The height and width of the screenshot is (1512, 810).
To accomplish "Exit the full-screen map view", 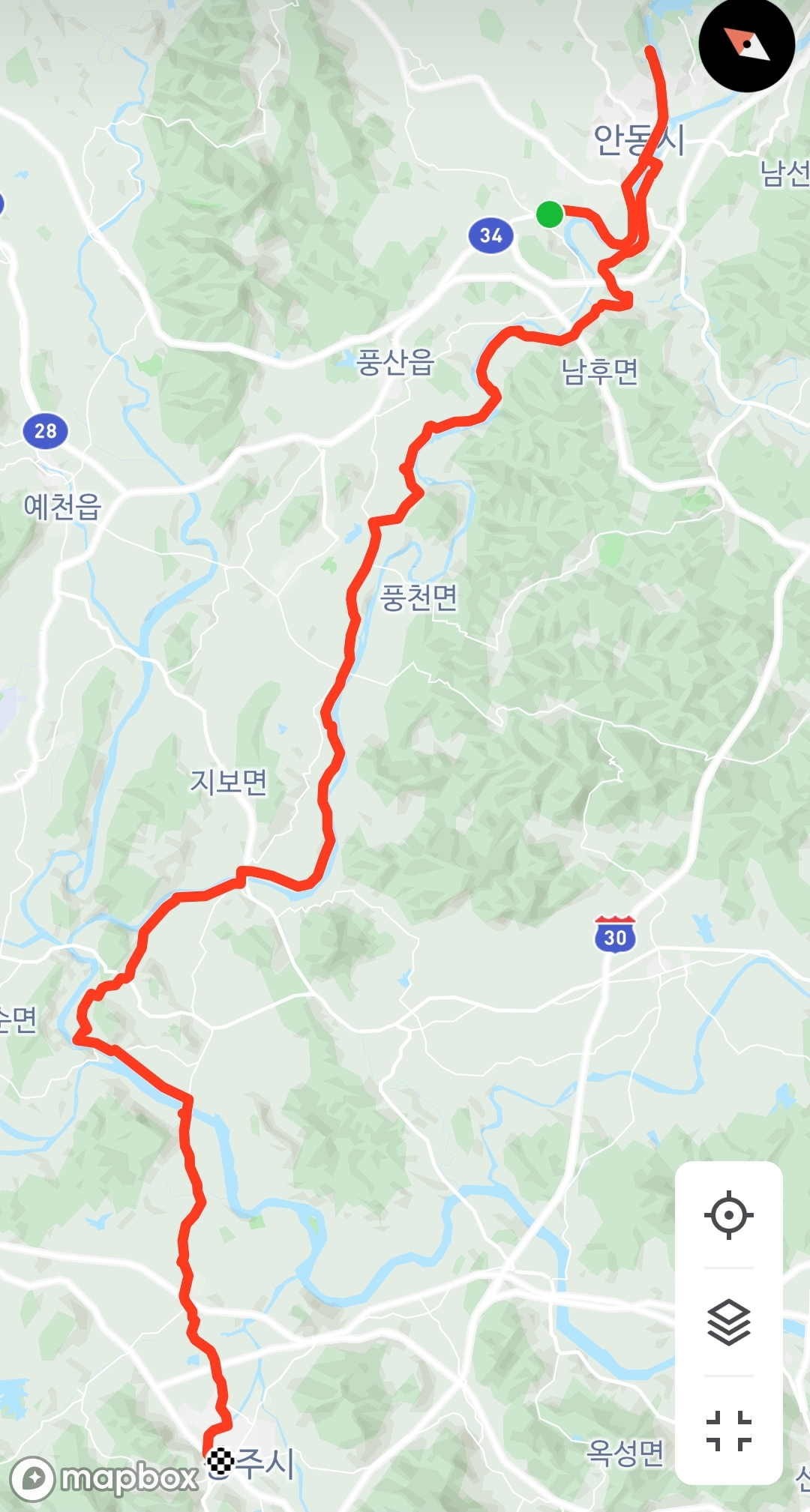I will point(728,1430).
